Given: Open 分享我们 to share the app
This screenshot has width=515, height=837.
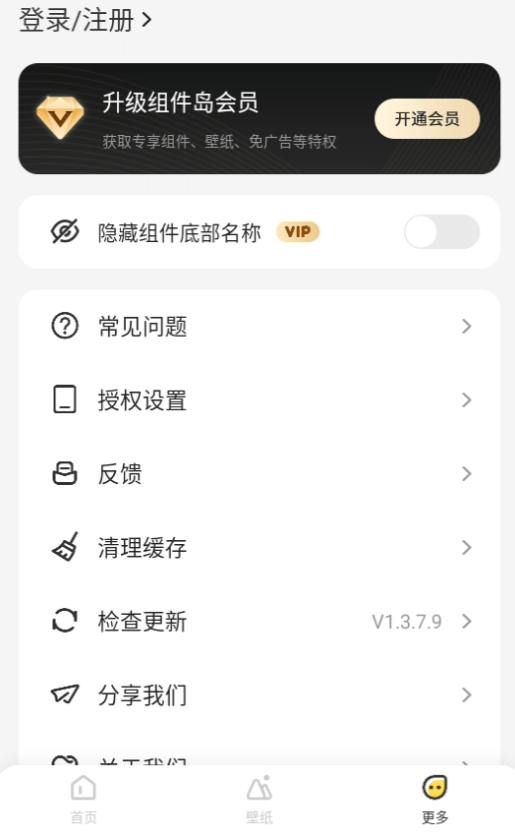Looking at the screenshot, I should tap(259, 695).
